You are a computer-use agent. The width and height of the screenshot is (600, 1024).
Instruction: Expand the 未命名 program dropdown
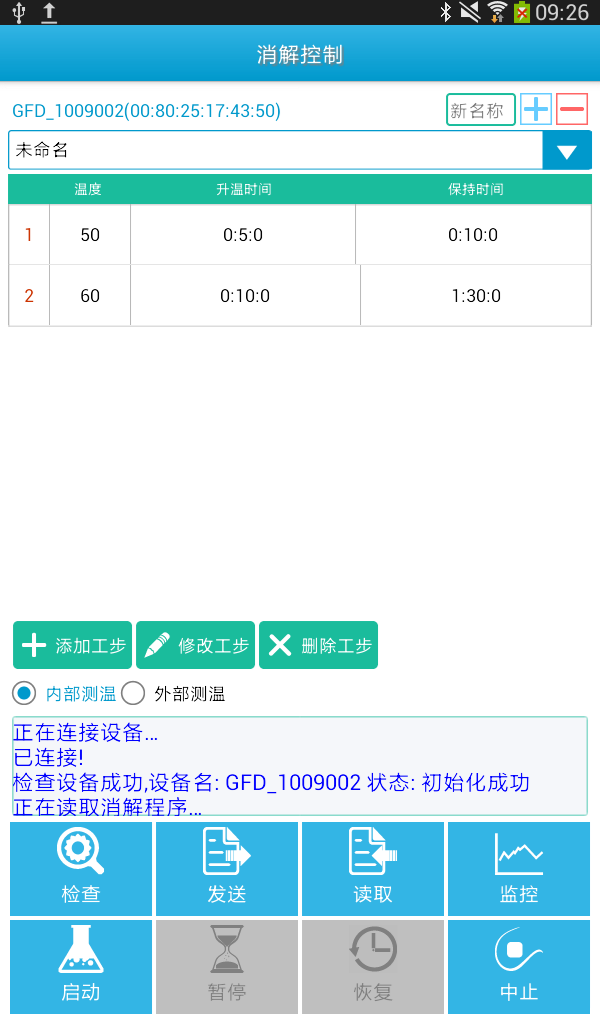(567, 151)
